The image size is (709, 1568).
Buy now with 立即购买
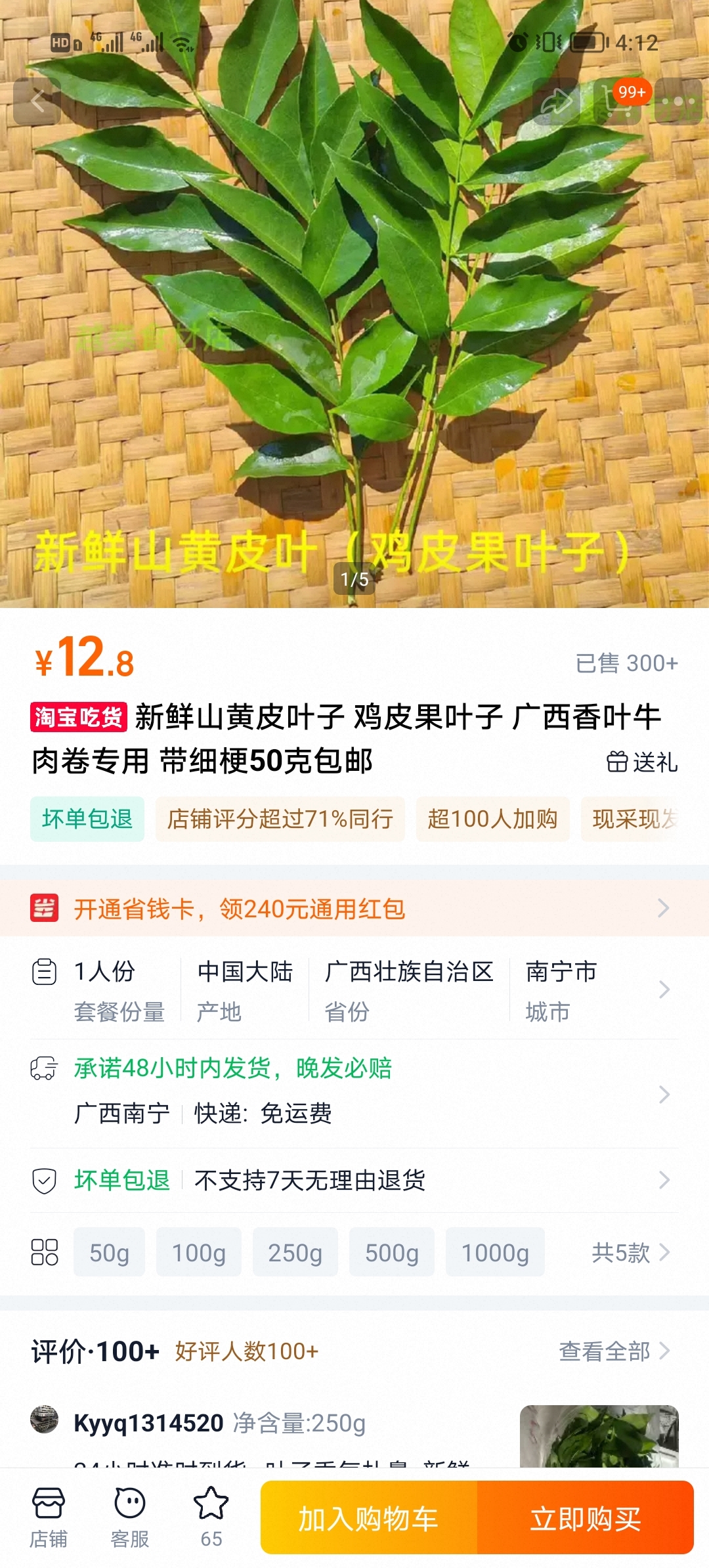[586, 1518]
